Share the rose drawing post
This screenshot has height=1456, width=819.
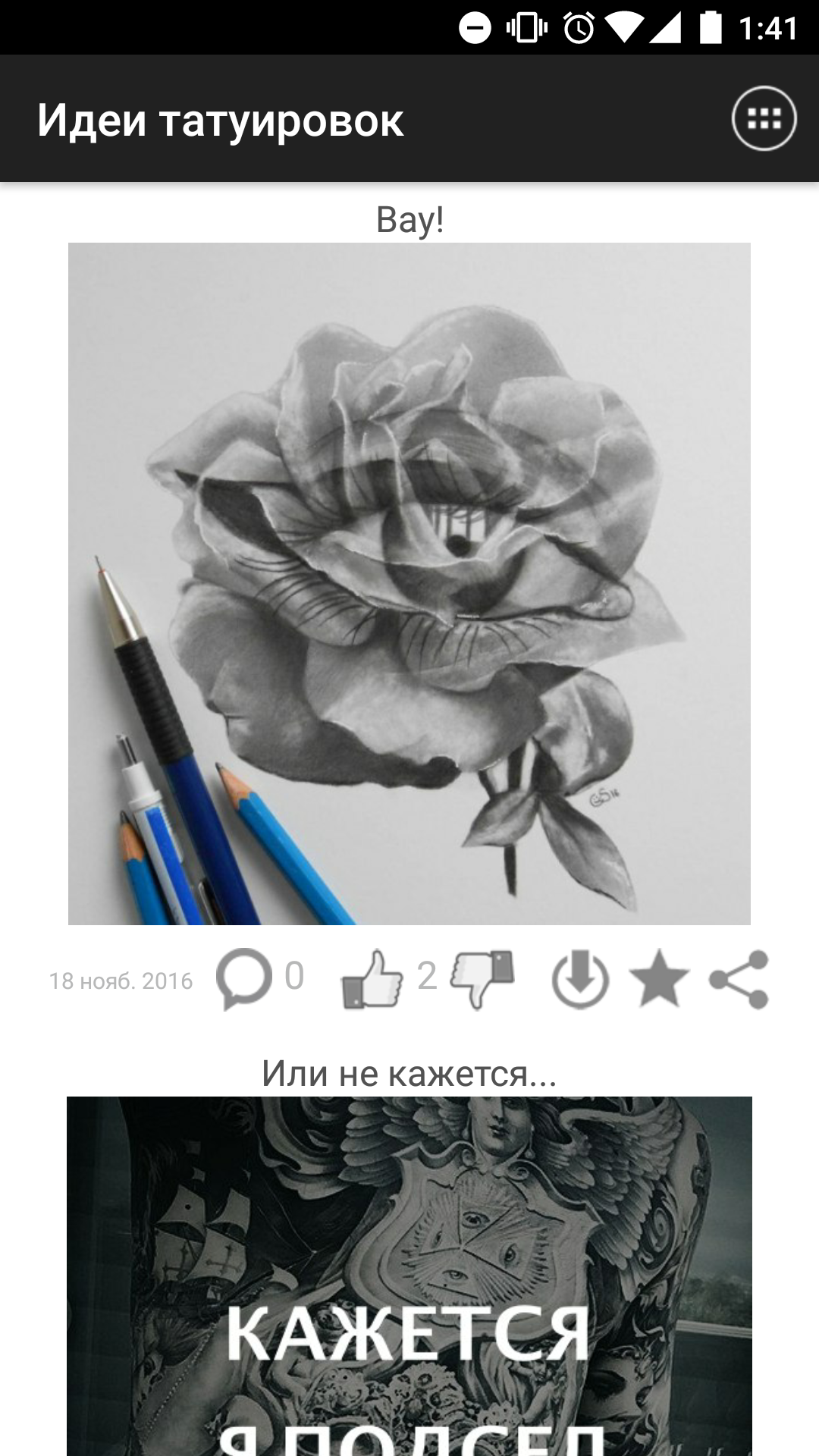[739, 979]
